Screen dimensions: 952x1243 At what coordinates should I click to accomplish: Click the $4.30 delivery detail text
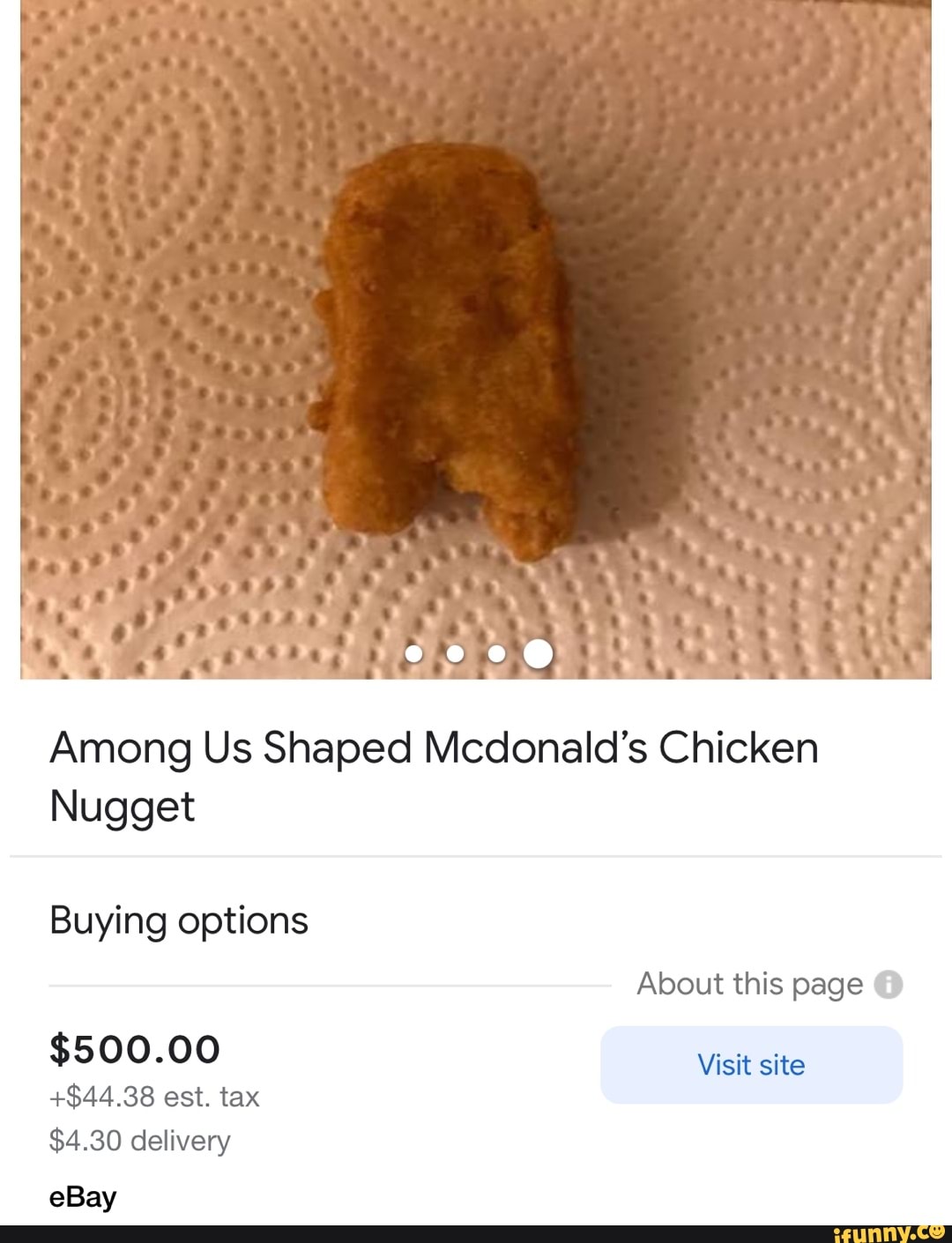139,1140
